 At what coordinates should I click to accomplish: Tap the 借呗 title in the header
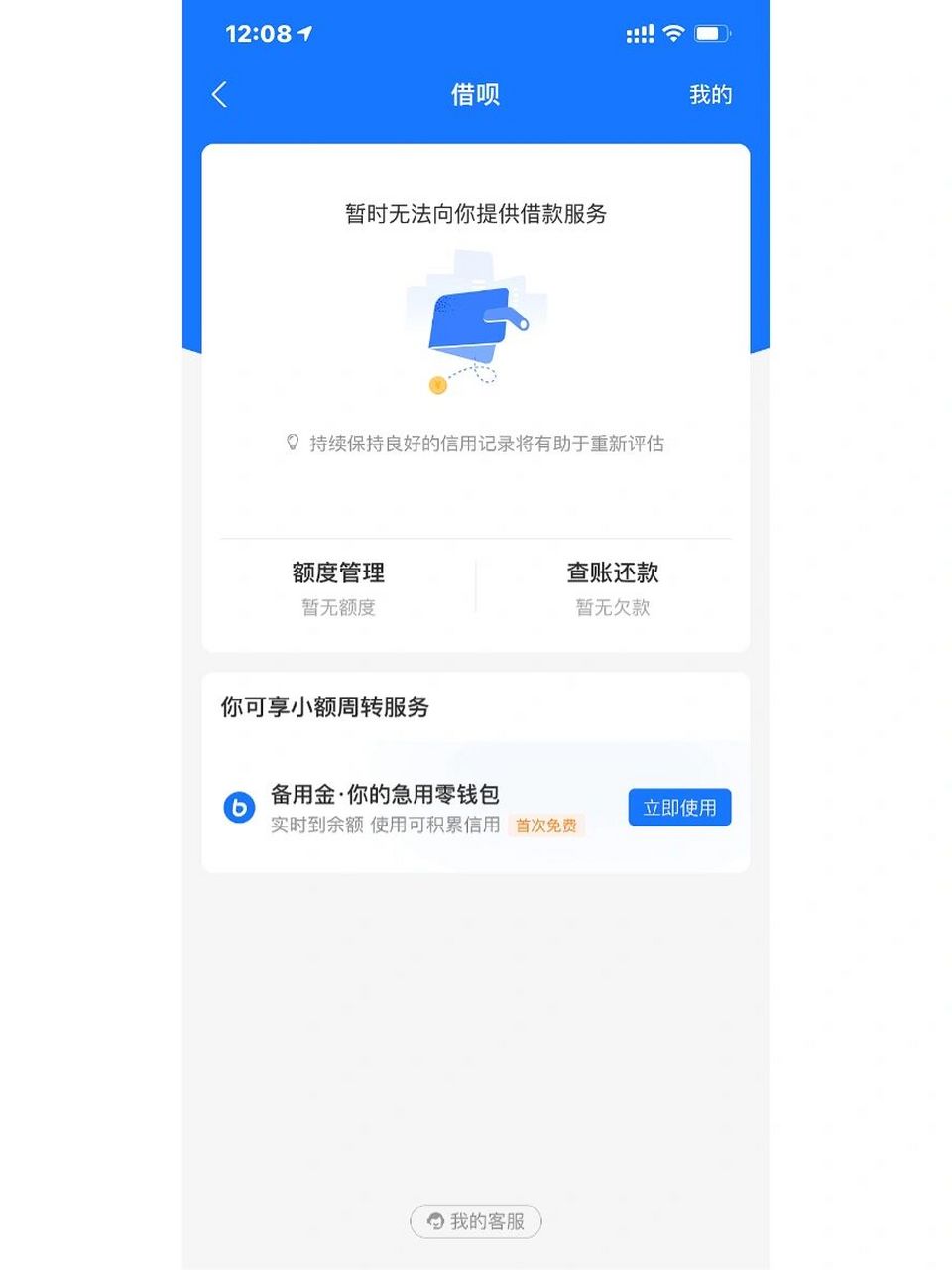pyautogui.click(x=475, y=94)
